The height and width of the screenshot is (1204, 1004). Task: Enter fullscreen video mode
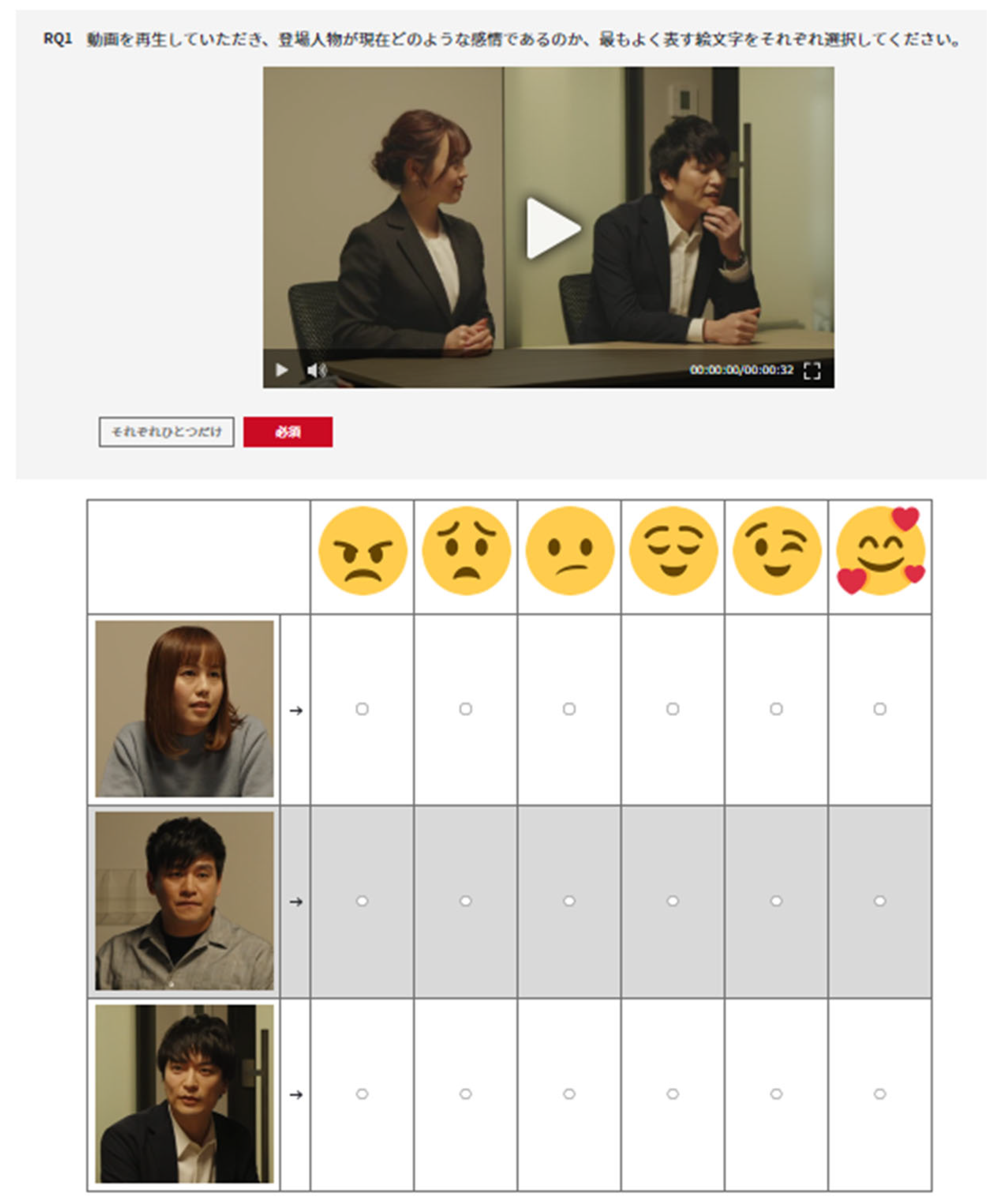pyautogui.click(x=811, y=370)
